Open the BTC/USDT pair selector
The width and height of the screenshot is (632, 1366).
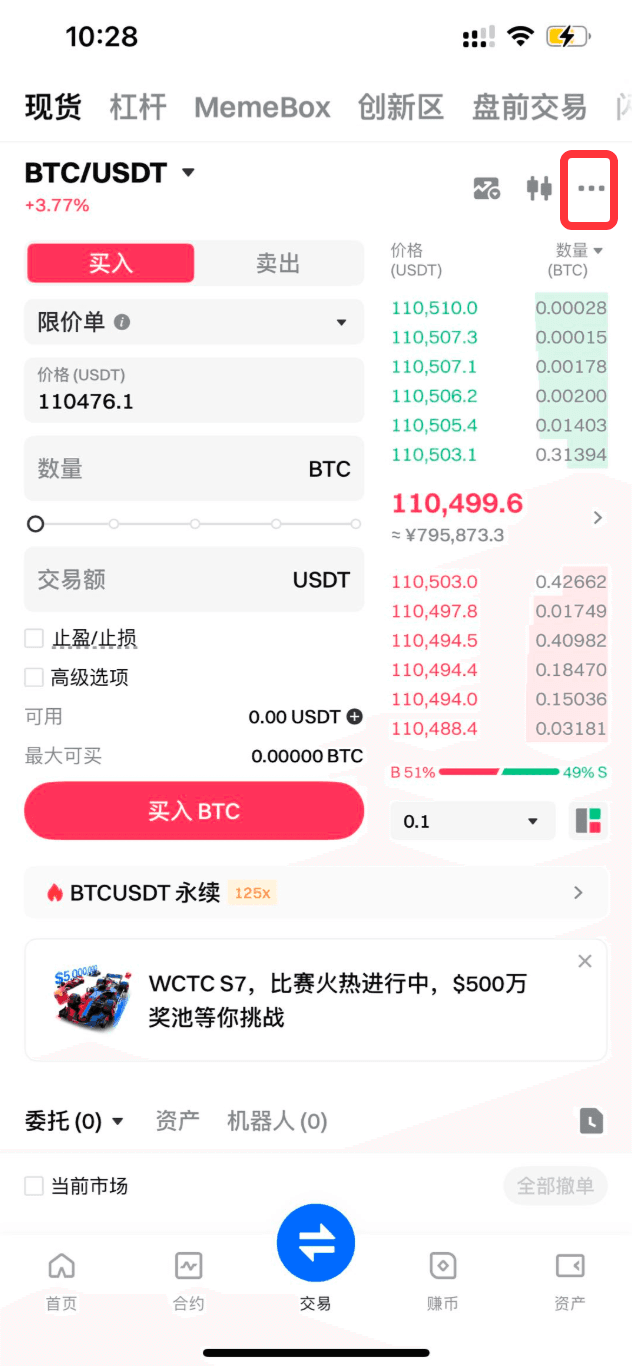110,173
